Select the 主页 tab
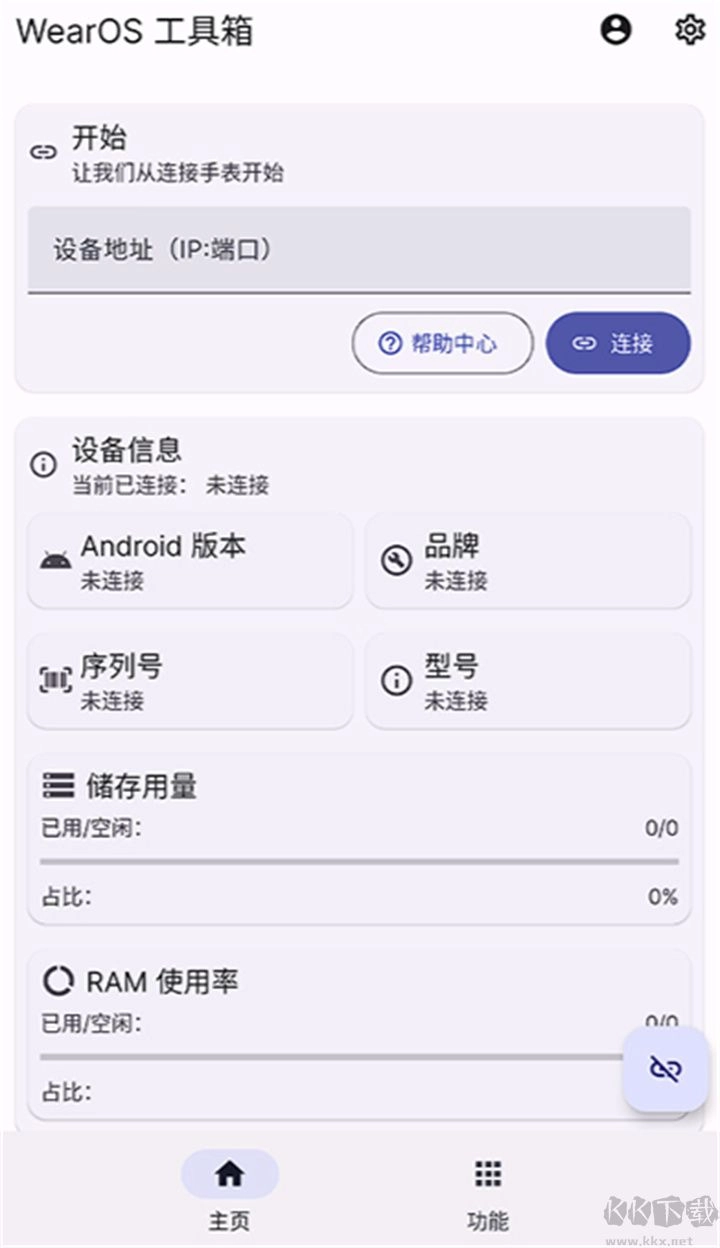Viewport: 720px width, 1248px height. [229, 1195]
